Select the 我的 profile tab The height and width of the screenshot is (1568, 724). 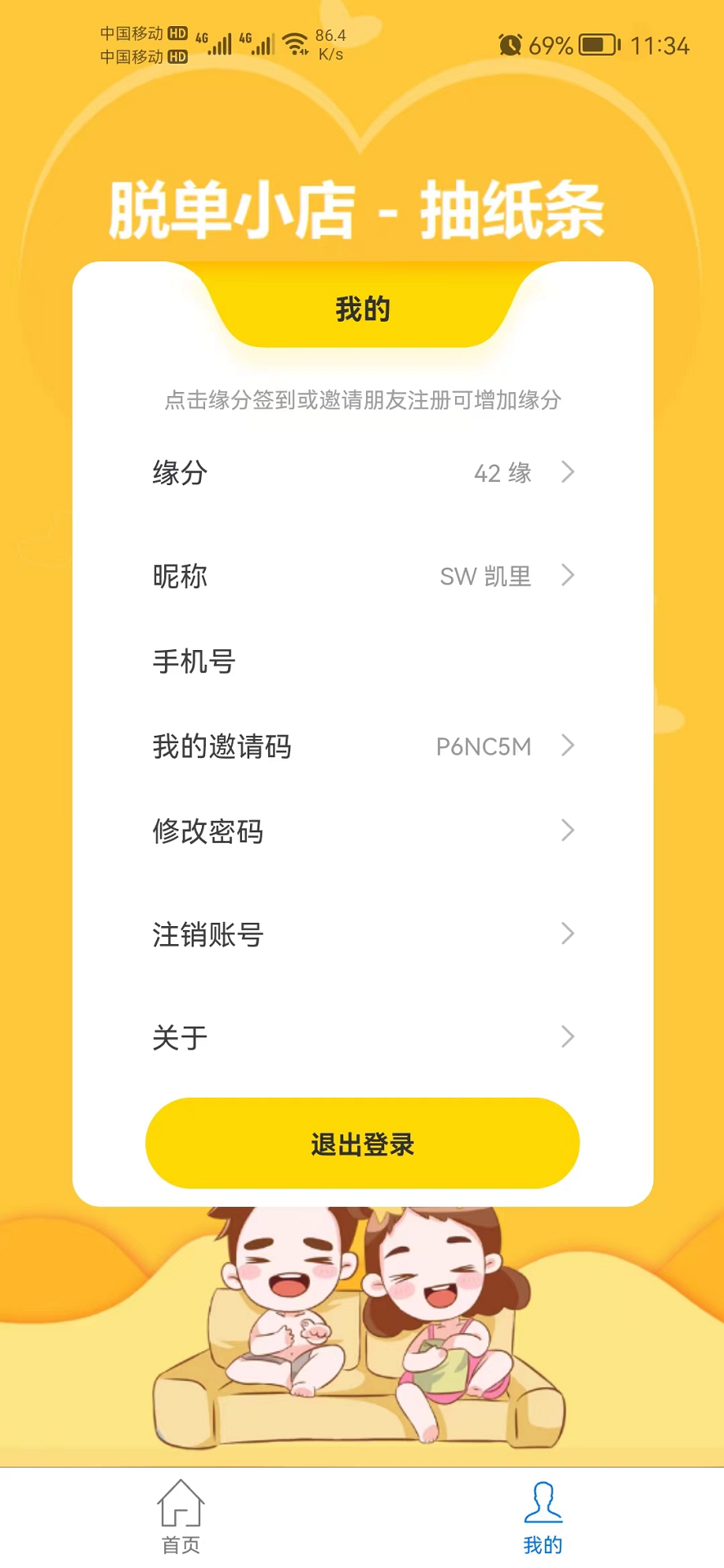point(543,1516)
